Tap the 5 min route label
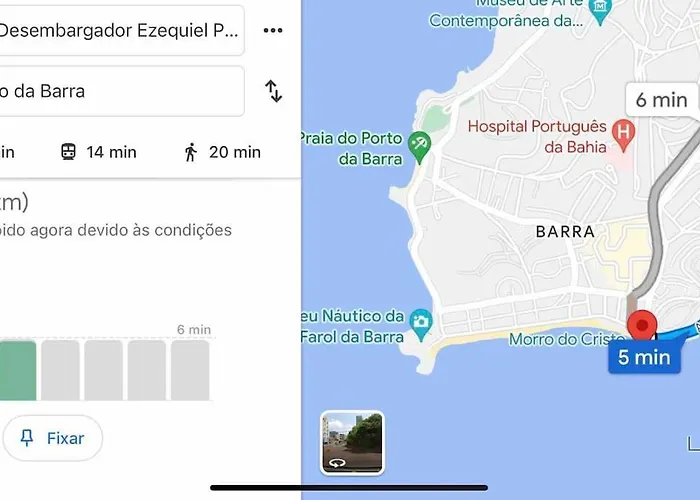The height and width of the screenshot is (500, 700). (x=643, y=357)
